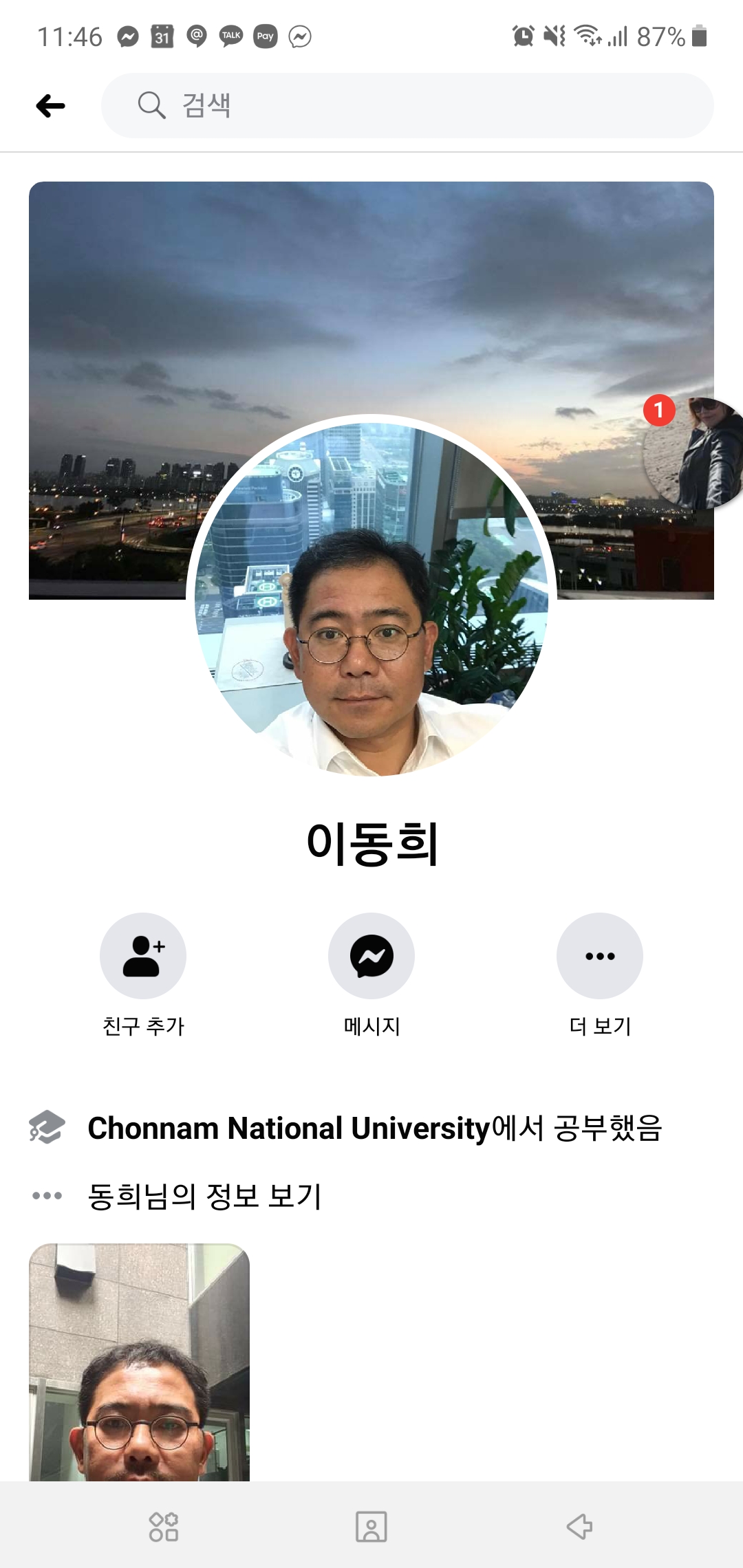Go back using the top-left arrow
The image size is (743, 1568).
51,106
